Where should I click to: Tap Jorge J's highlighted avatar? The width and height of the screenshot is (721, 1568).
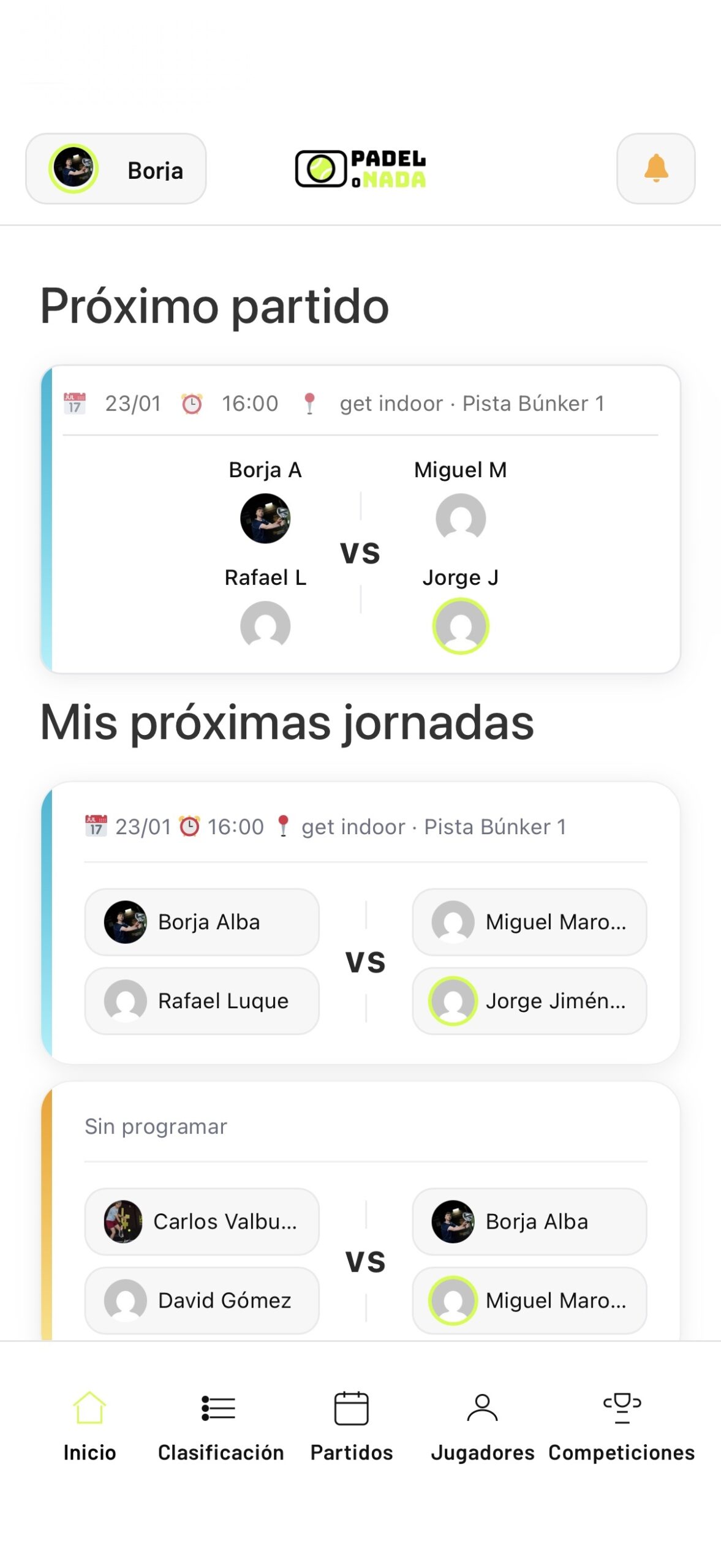pyautogui.click(x=461, y=625)
